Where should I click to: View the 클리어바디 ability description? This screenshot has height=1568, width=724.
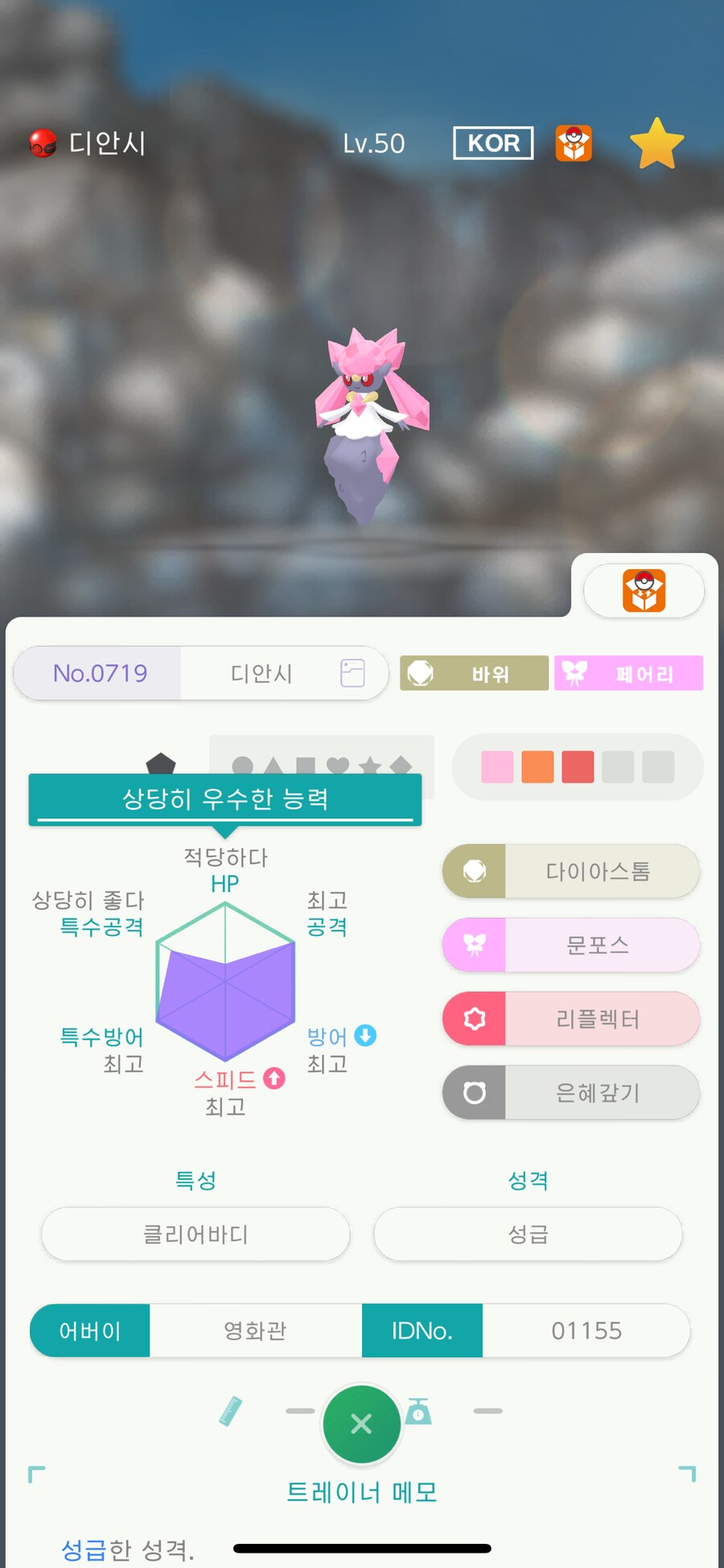coord(195,1234)
